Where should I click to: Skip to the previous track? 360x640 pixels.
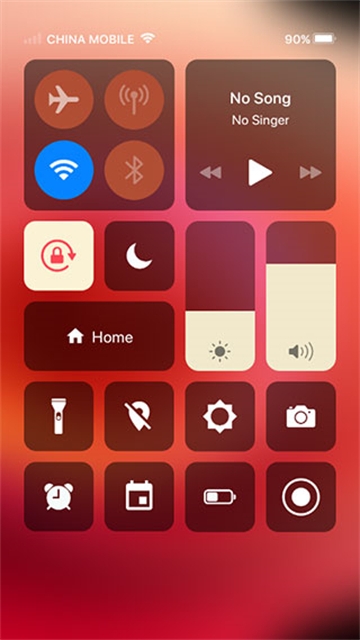(211, 173)
